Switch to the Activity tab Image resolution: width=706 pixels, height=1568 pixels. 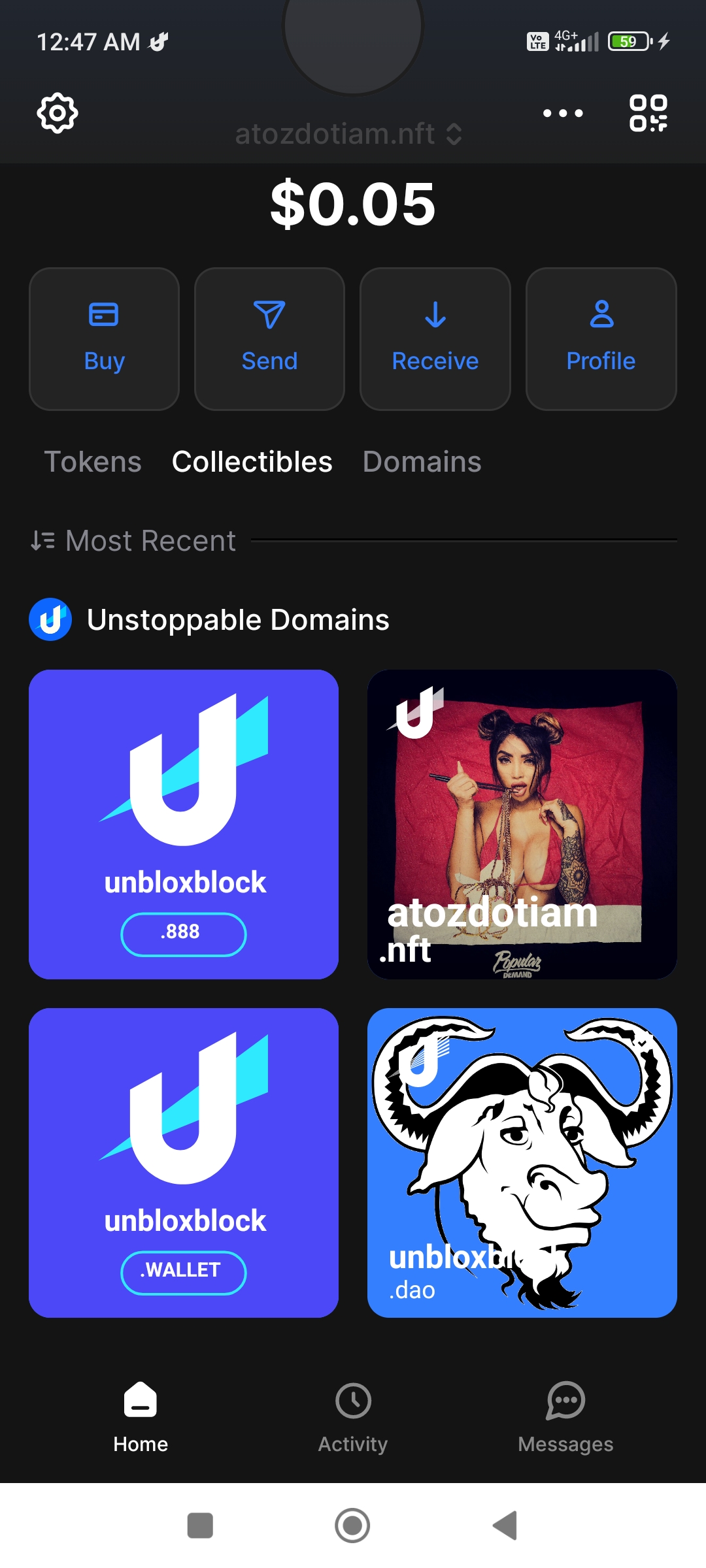point(353,1416)
